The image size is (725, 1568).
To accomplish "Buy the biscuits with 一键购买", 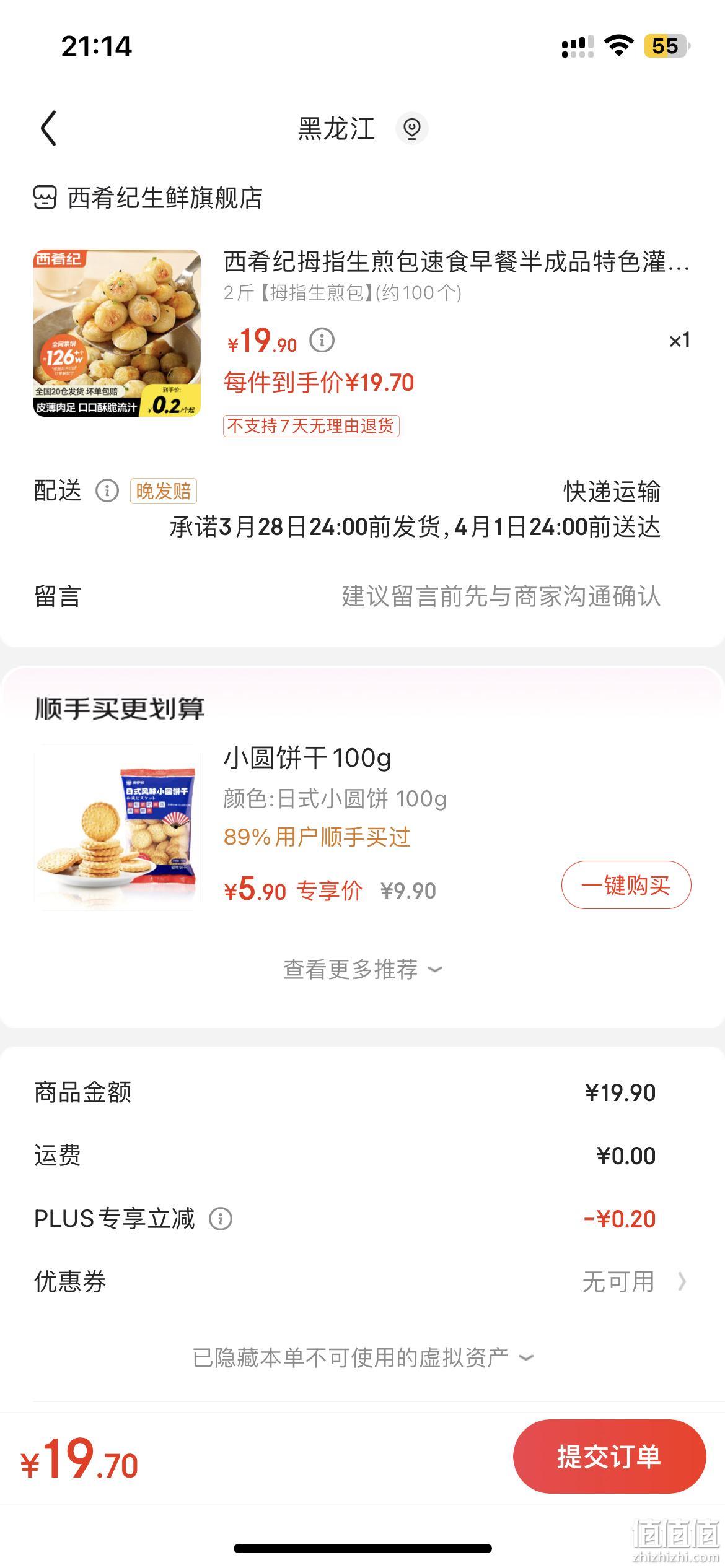I will (x=626, y=885).
